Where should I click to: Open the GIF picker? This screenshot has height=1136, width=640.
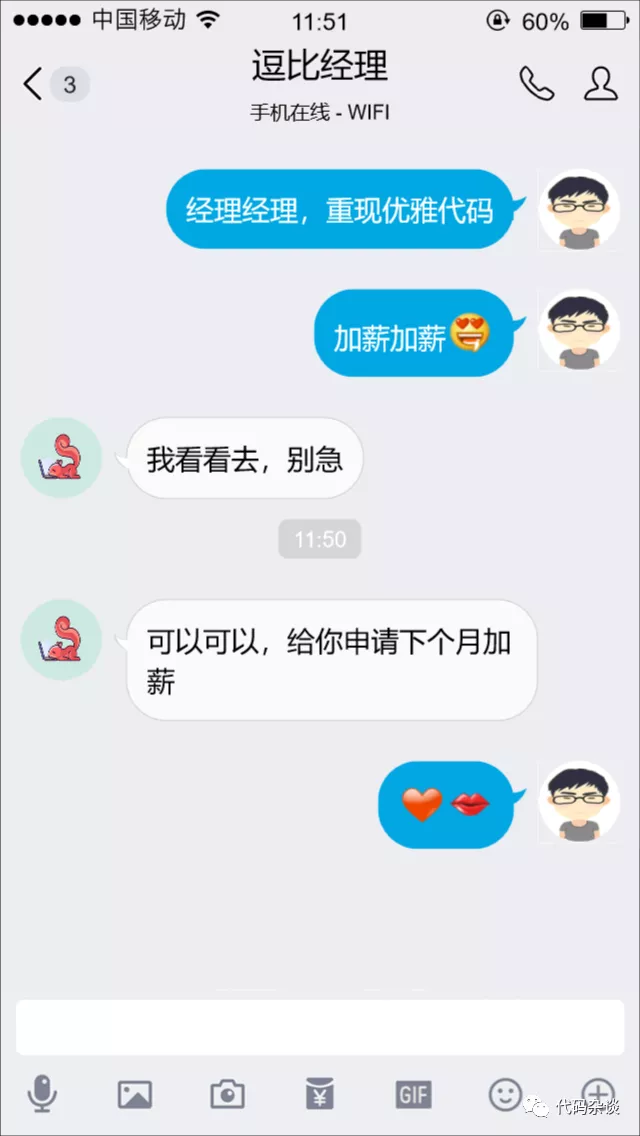tap(413, 1094)
